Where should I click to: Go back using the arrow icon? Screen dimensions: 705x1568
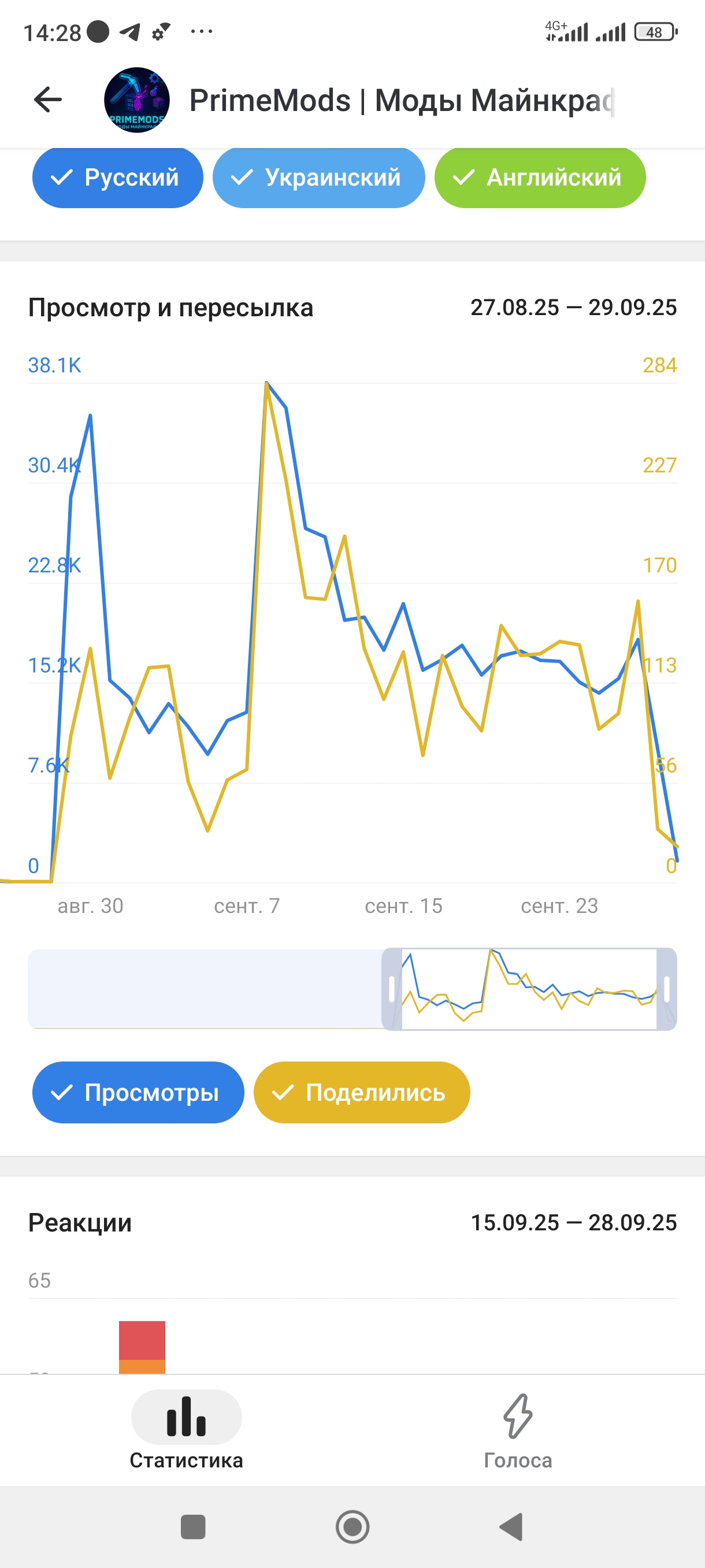coord(48,100)
